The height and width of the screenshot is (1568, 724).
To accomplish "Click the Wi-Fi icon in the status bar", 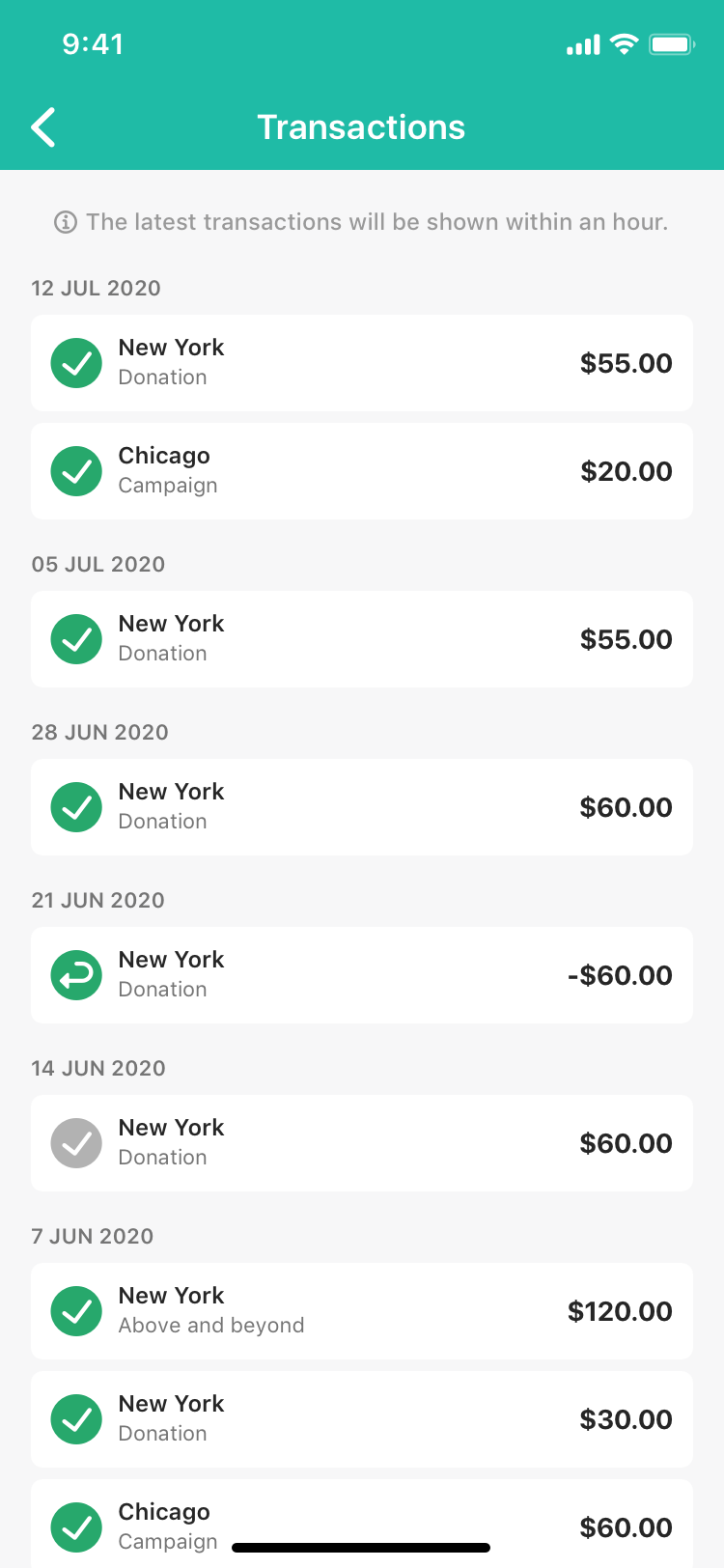I will coord(623,43).
